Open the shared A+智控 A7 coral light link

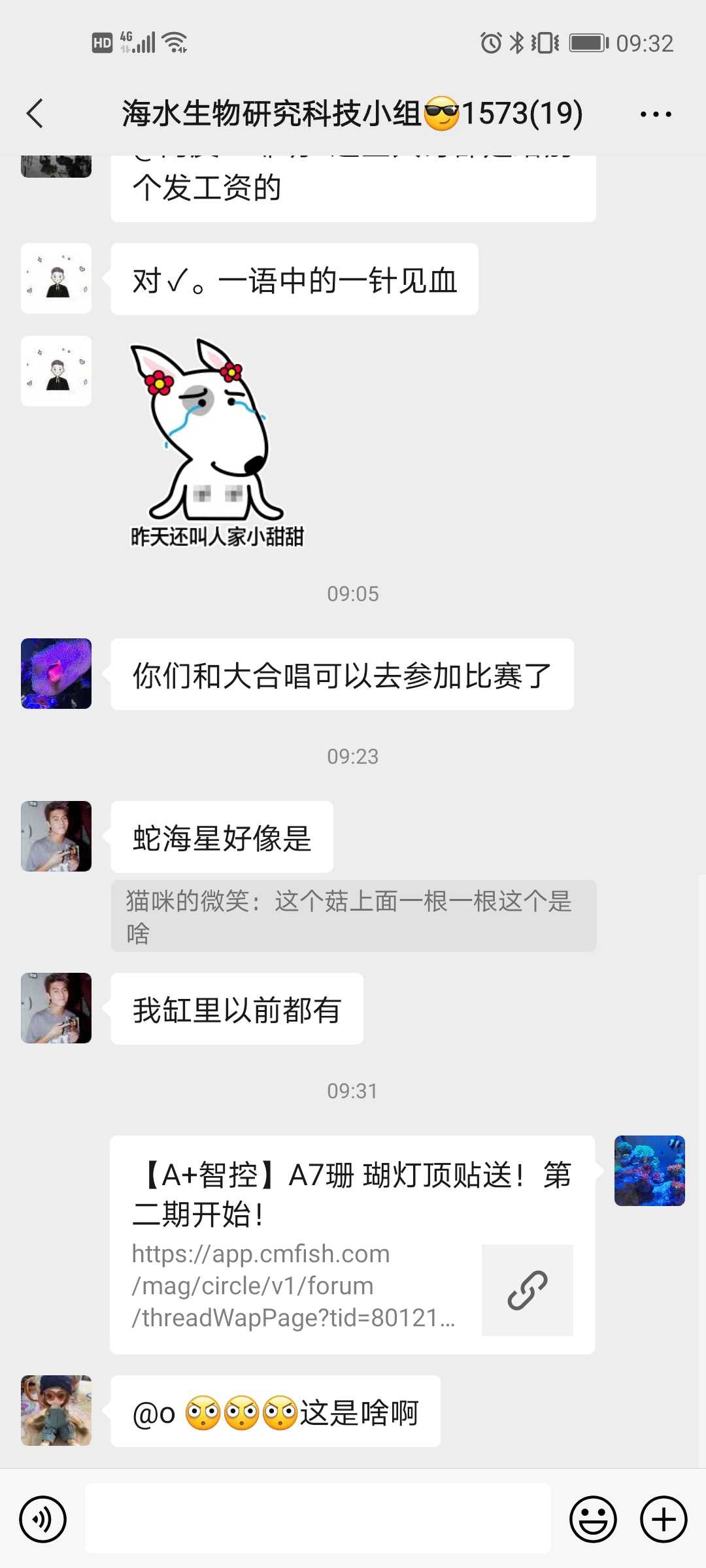click(352, 1245)
